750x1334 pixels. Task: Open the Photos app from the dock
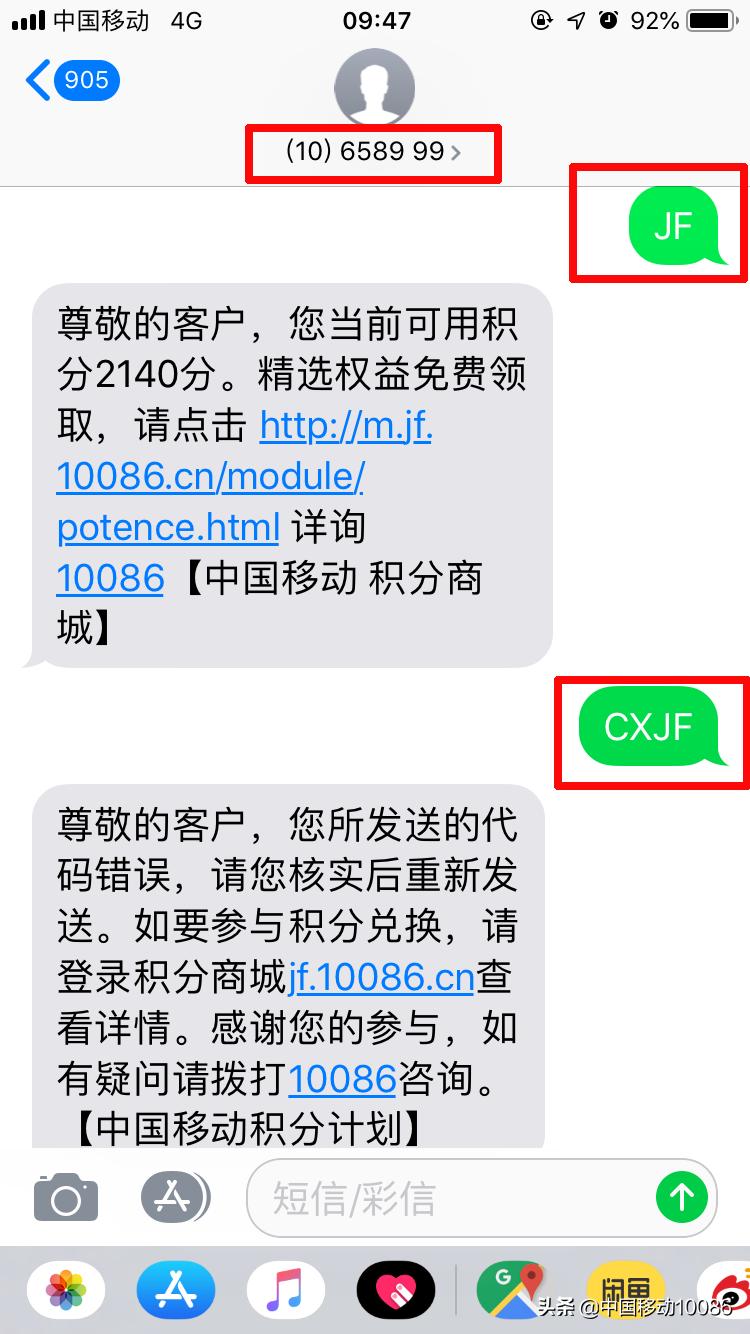coord(65,1290)
